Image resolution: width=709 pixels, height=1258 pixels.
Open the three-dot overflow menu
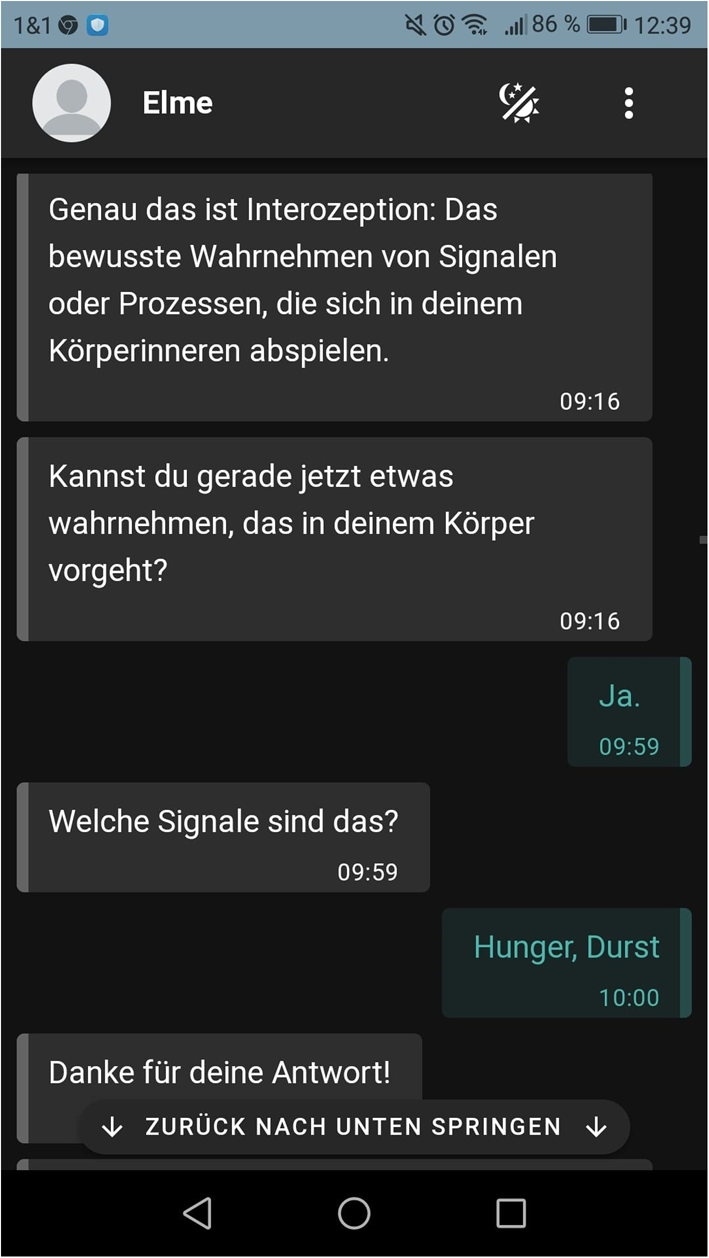(628, 103)
